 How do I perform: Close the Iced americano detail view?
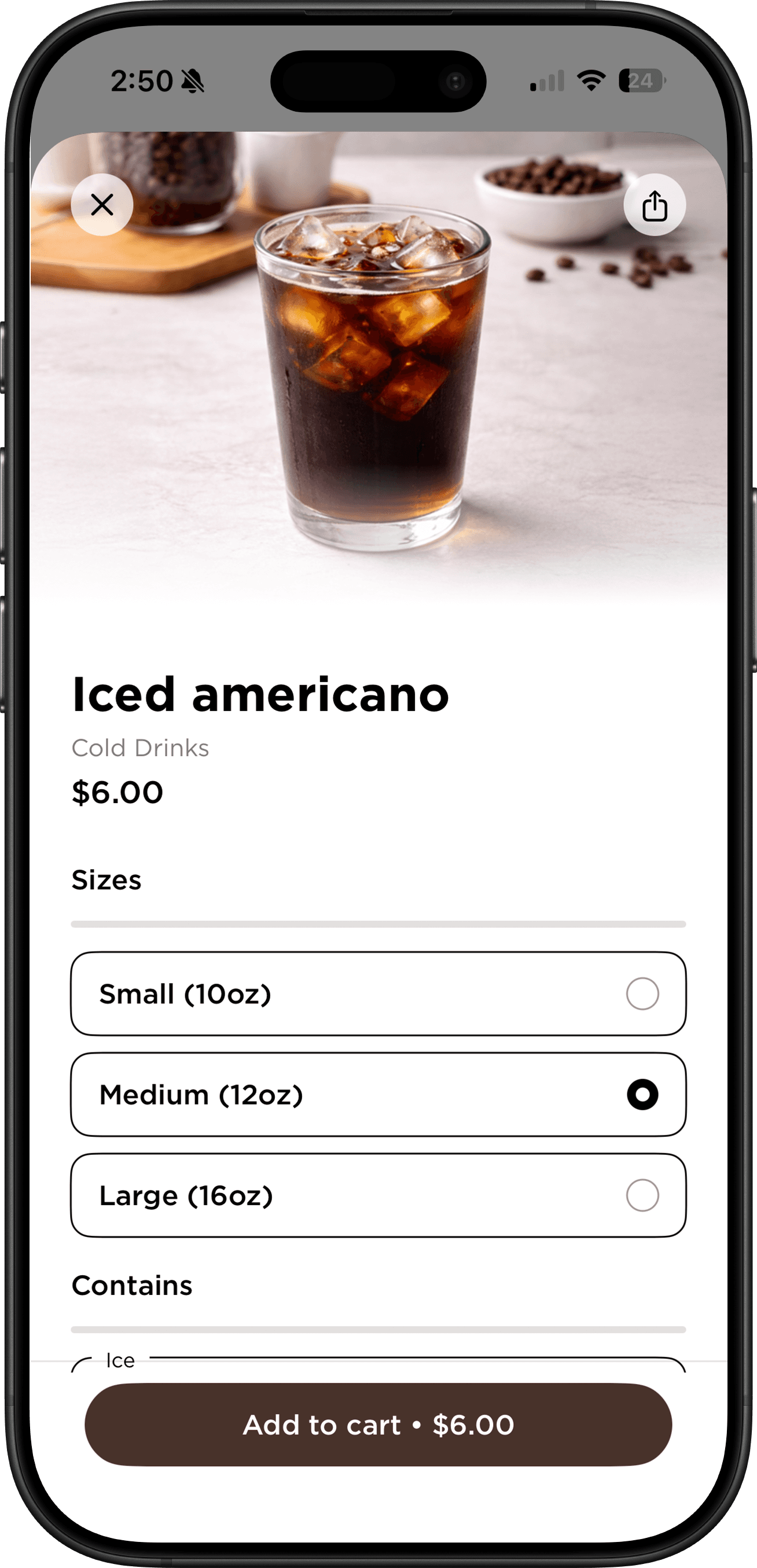(x=102, y=205)
